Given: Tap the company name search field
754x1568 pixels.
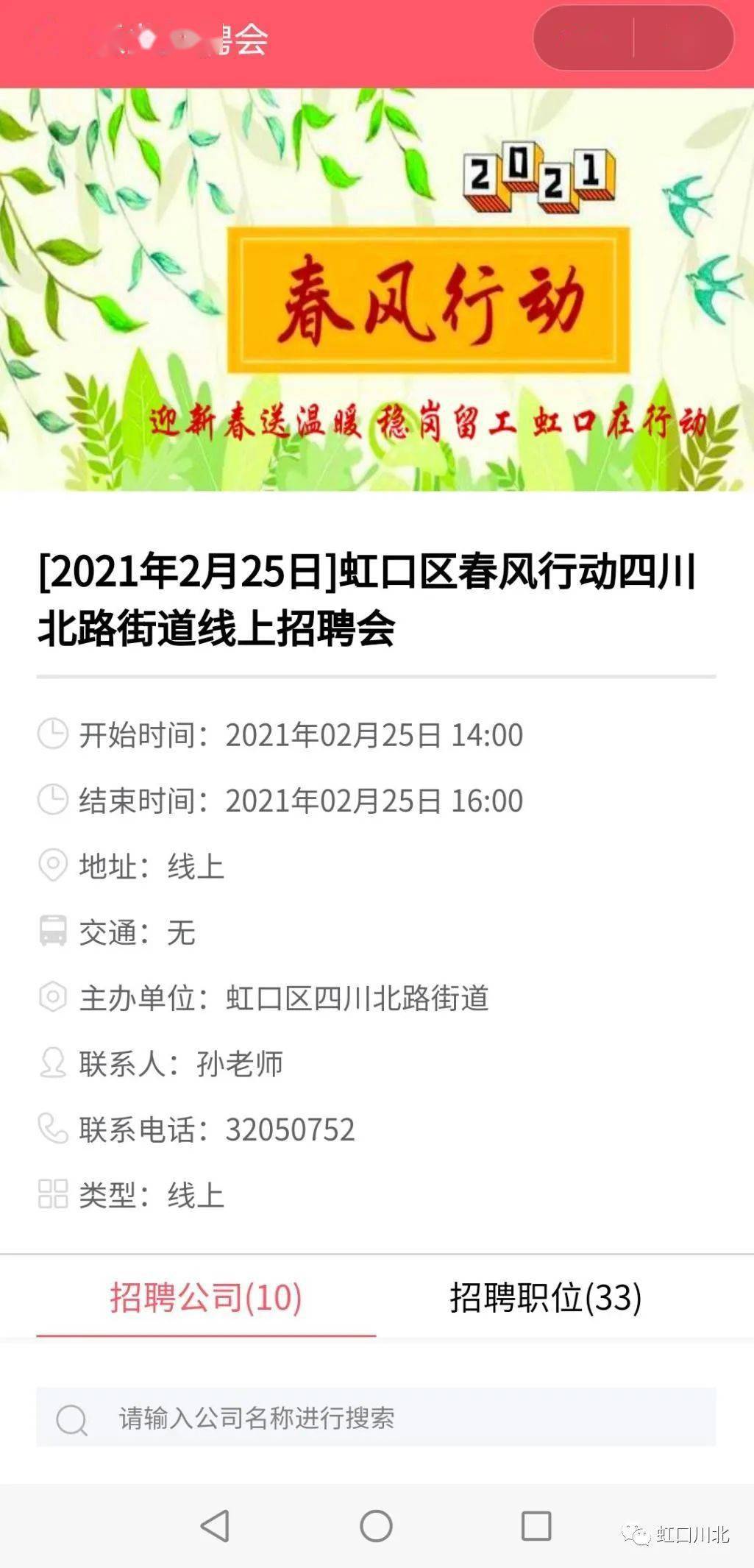Looking at the screenshot, I should point(376,1417).
